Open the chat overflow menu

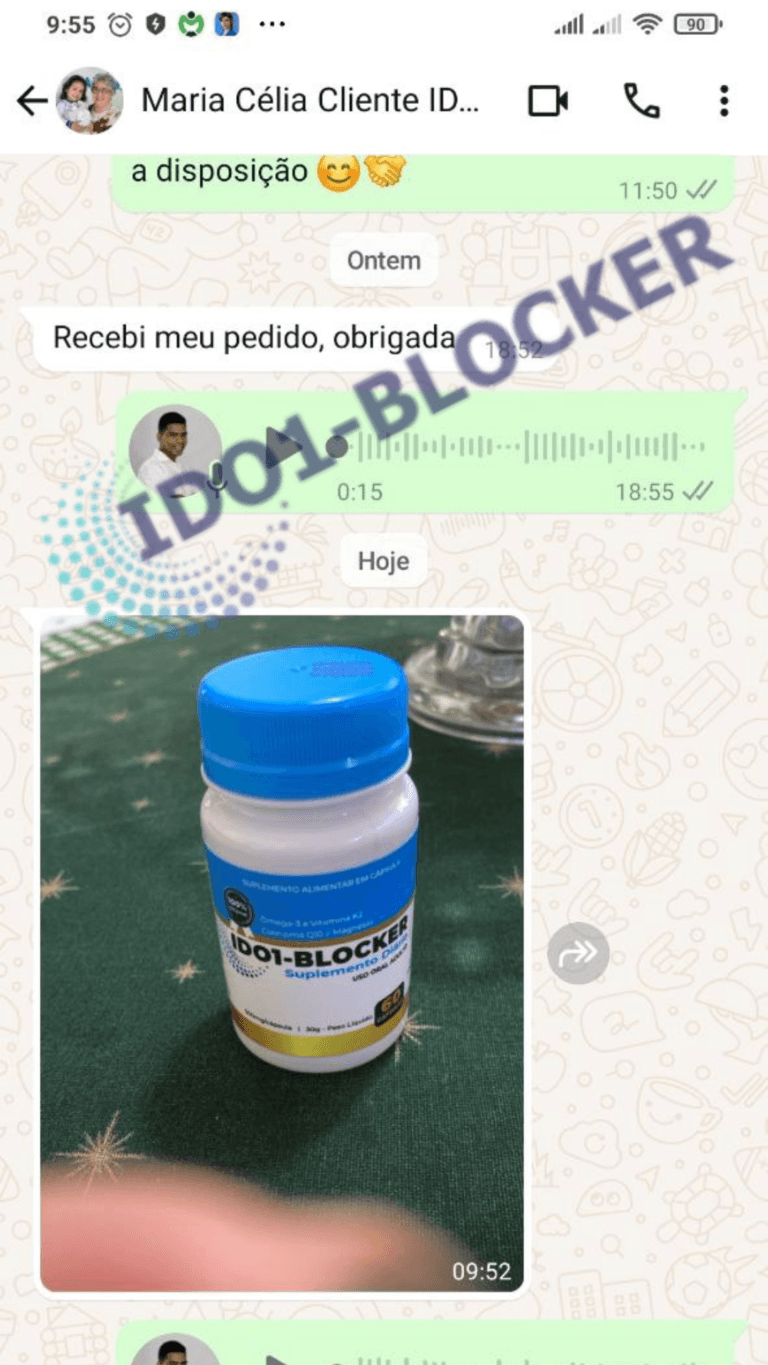[x=724, y=101]
